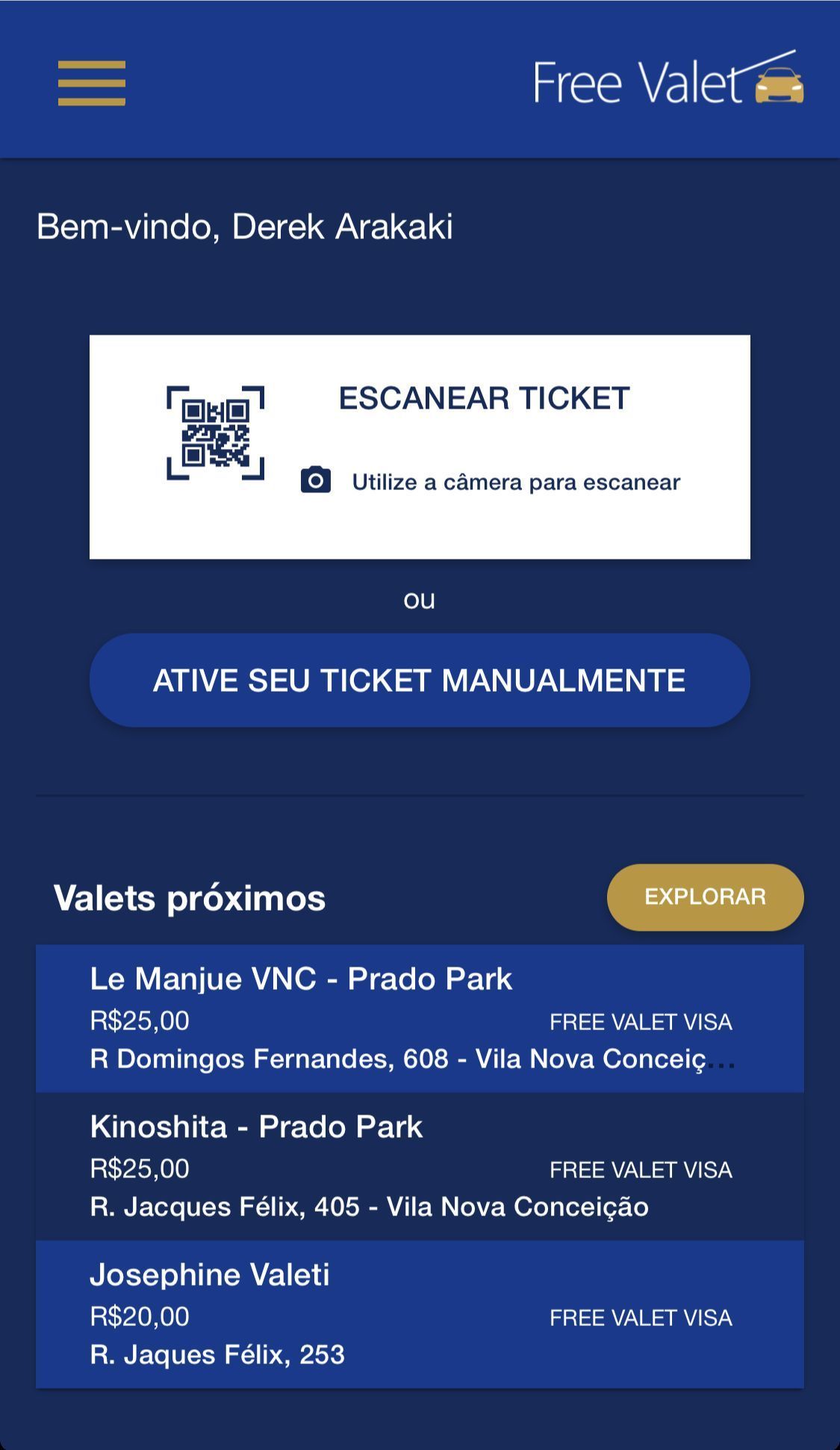Tap the Escanear Ticket card
The height and width of the screenshot is (1450, 840).
coord(420,447)
